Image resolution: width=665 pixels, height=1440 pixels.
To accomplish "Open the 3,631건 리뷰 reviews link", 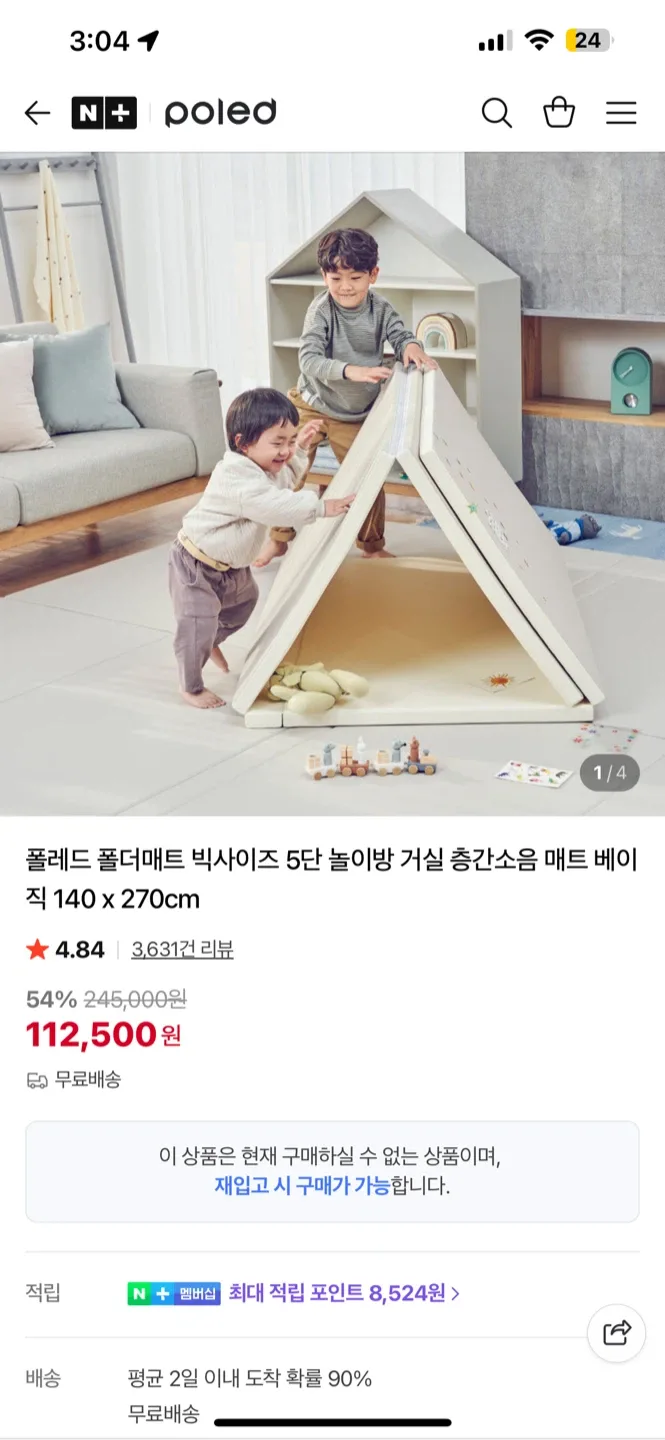I will coord(182,949).
